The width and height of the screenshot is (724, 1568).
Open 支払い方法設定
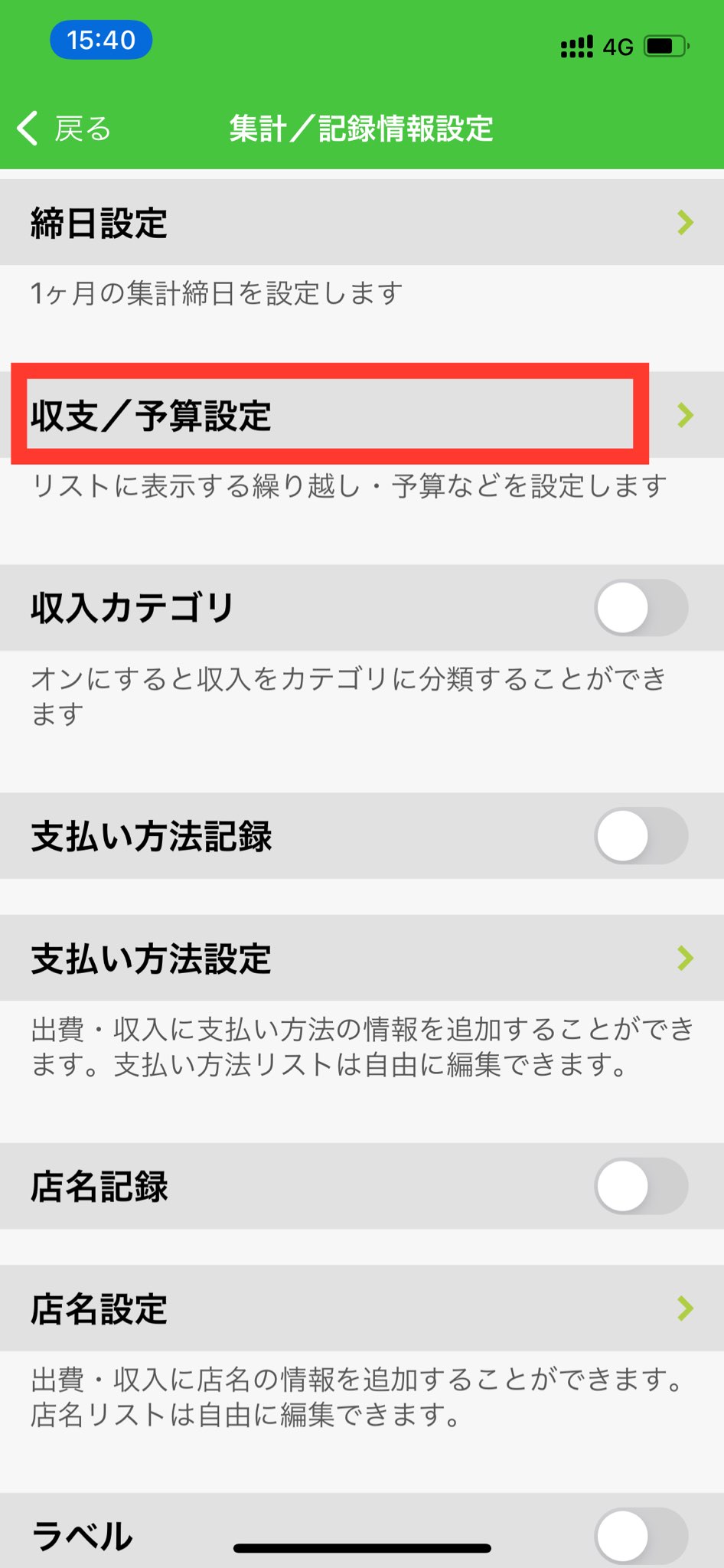(361, 958)
